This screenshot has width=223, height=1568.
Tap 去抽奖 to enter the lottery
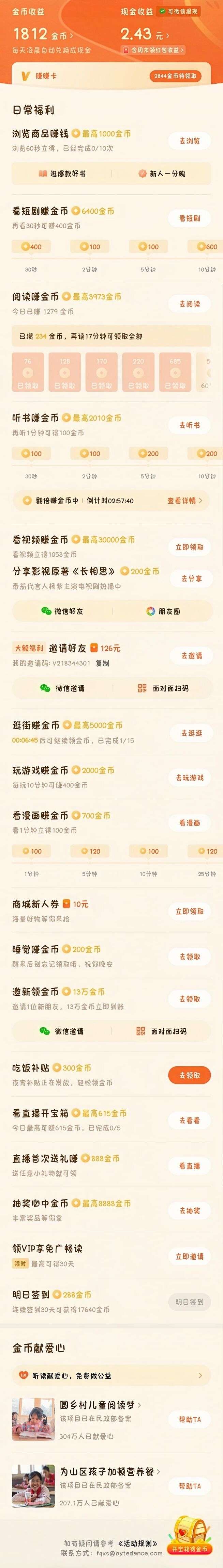tap(190, 1211)
